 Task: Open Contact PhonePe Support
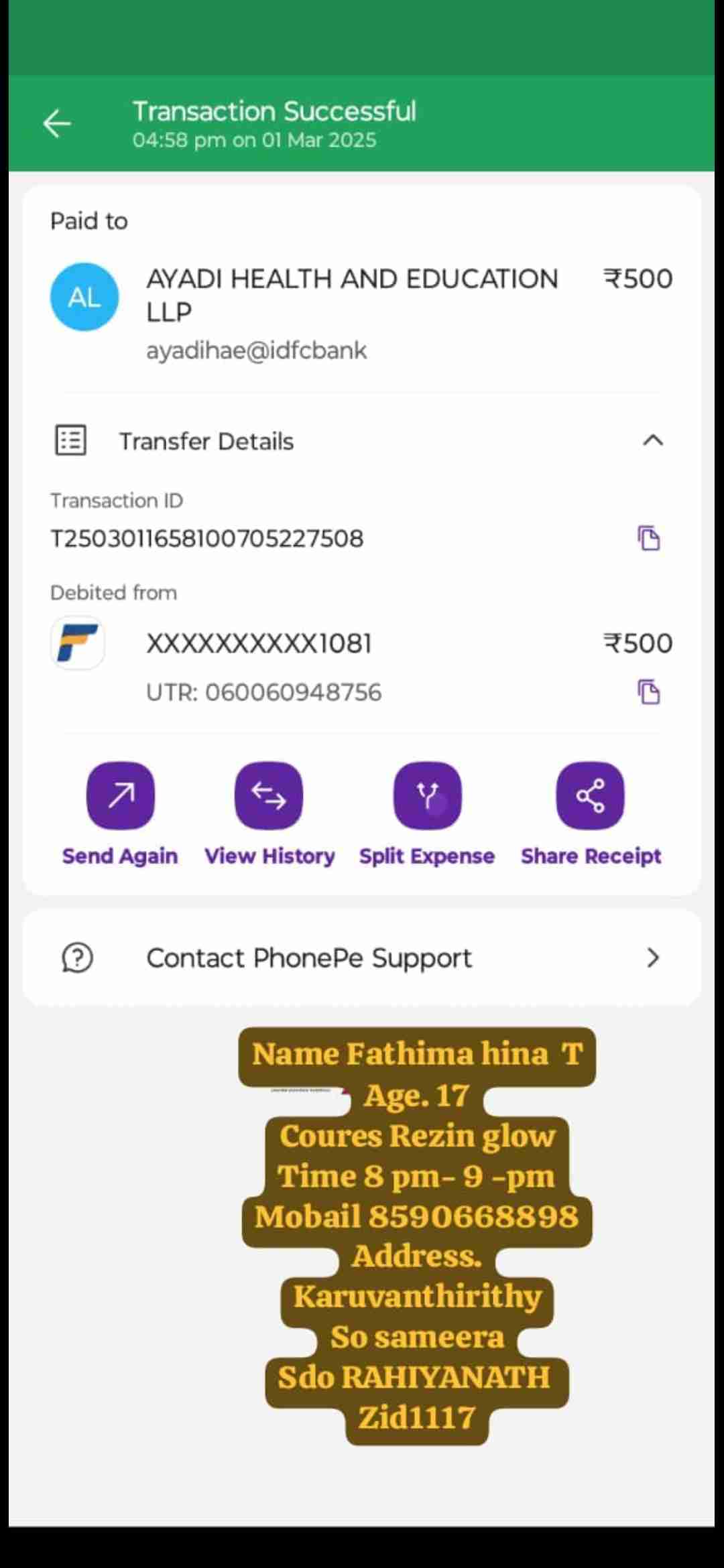point(362,958)
